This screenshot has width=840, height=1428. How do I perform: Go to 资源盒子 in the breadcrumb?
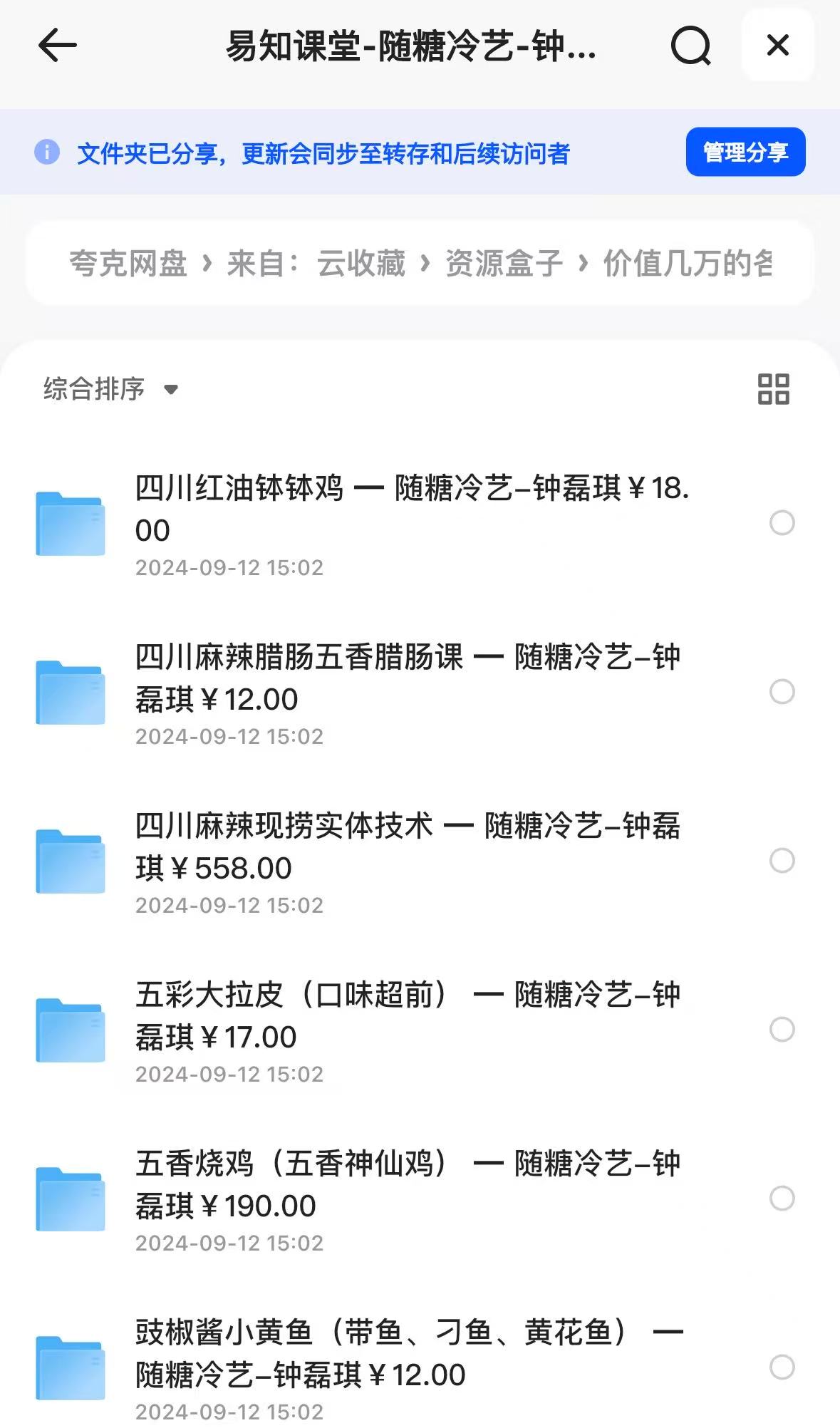click(504, 264)
